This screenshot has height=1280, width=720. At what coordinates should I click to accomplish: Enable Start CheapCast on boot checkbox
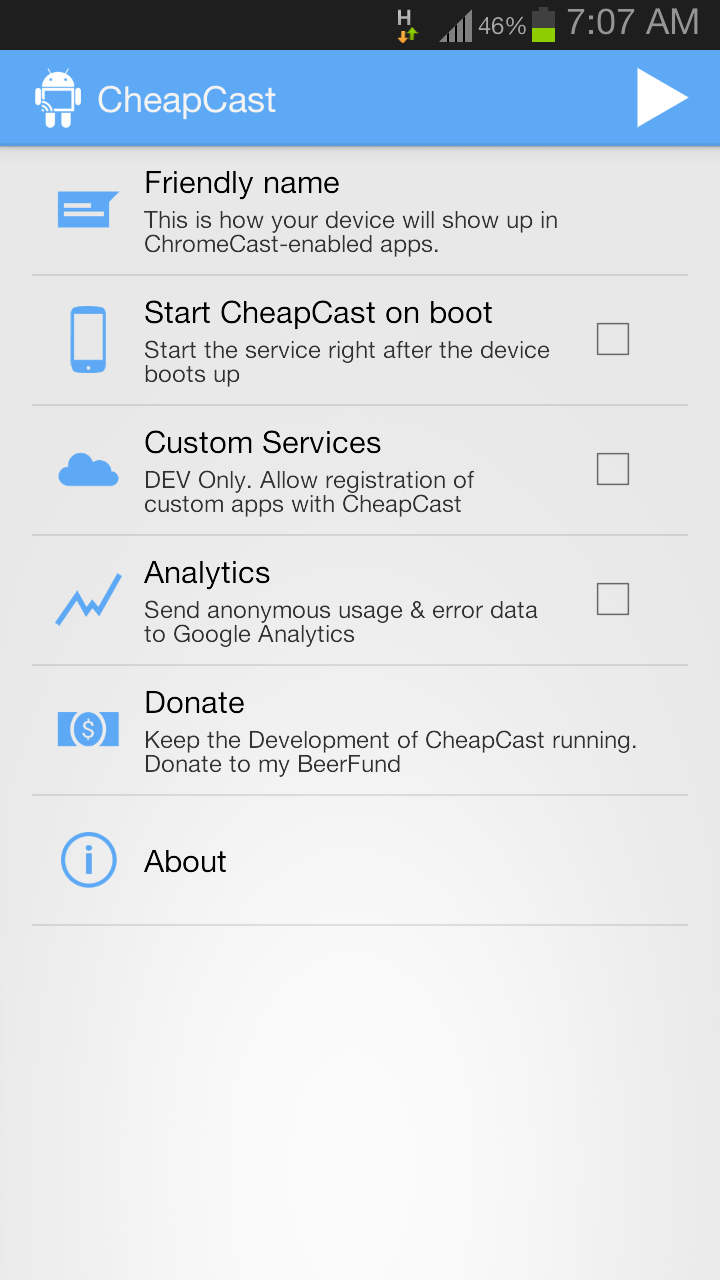click(x=613, y=339)
